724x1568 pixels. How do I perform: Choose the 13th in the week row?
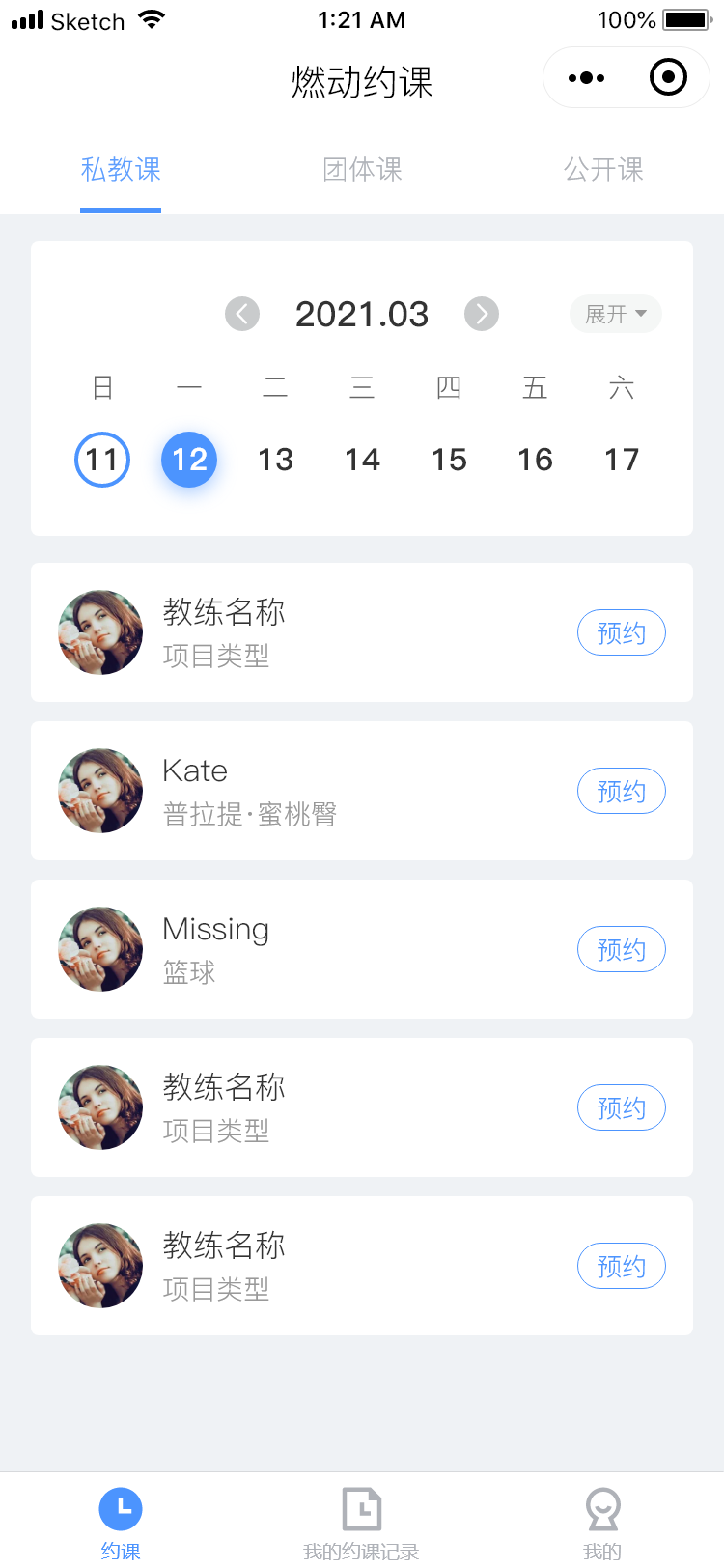(275, 460)
